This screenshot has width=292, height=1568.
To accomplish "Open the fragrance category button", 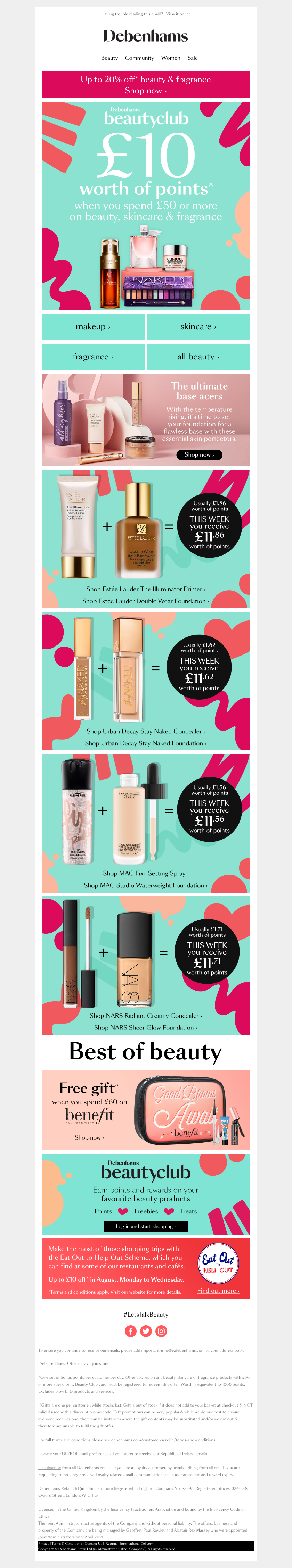I will [x=93, y=357].
